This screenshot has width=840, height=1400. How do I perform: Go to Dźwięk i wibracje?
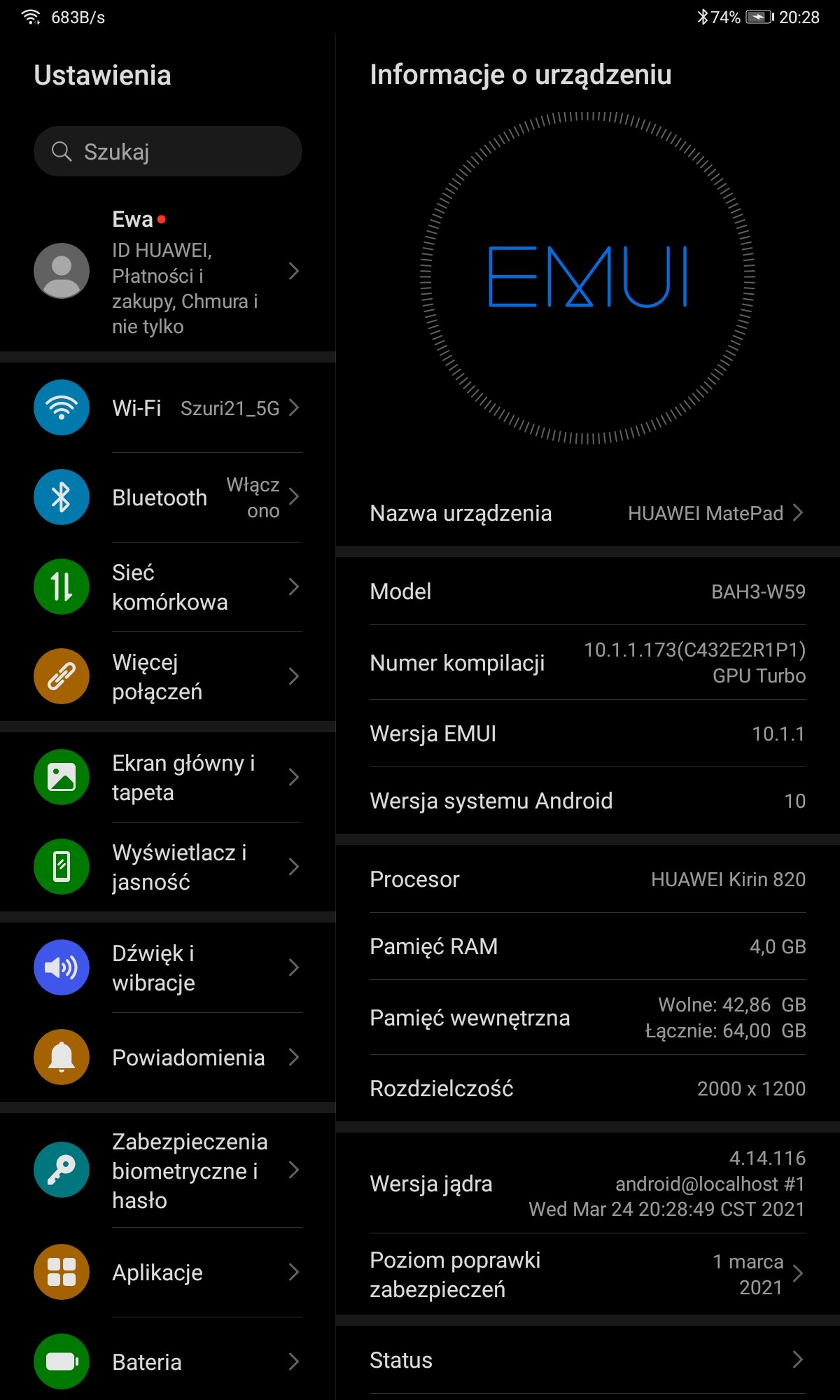[168, 968]
